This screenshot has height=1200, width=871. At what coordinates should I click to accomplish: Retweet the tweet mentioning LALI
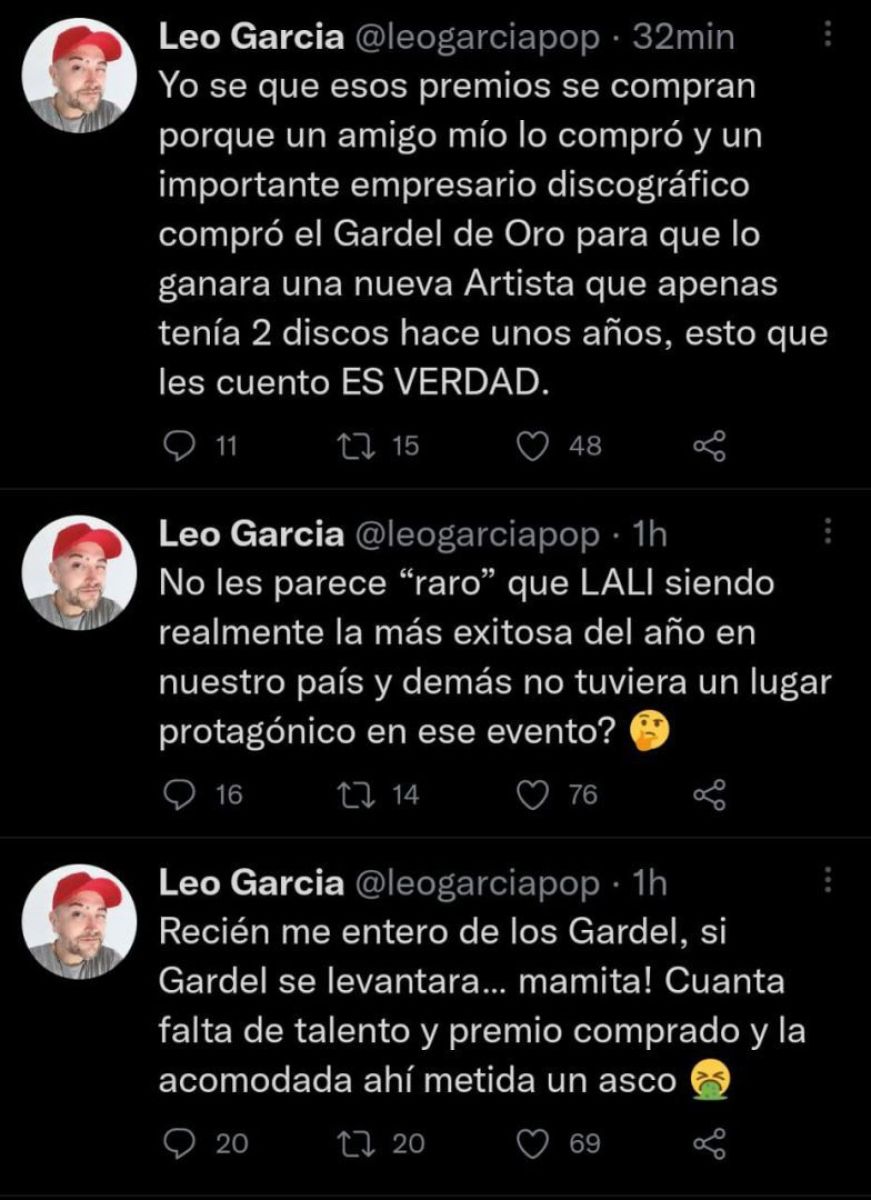352,794
